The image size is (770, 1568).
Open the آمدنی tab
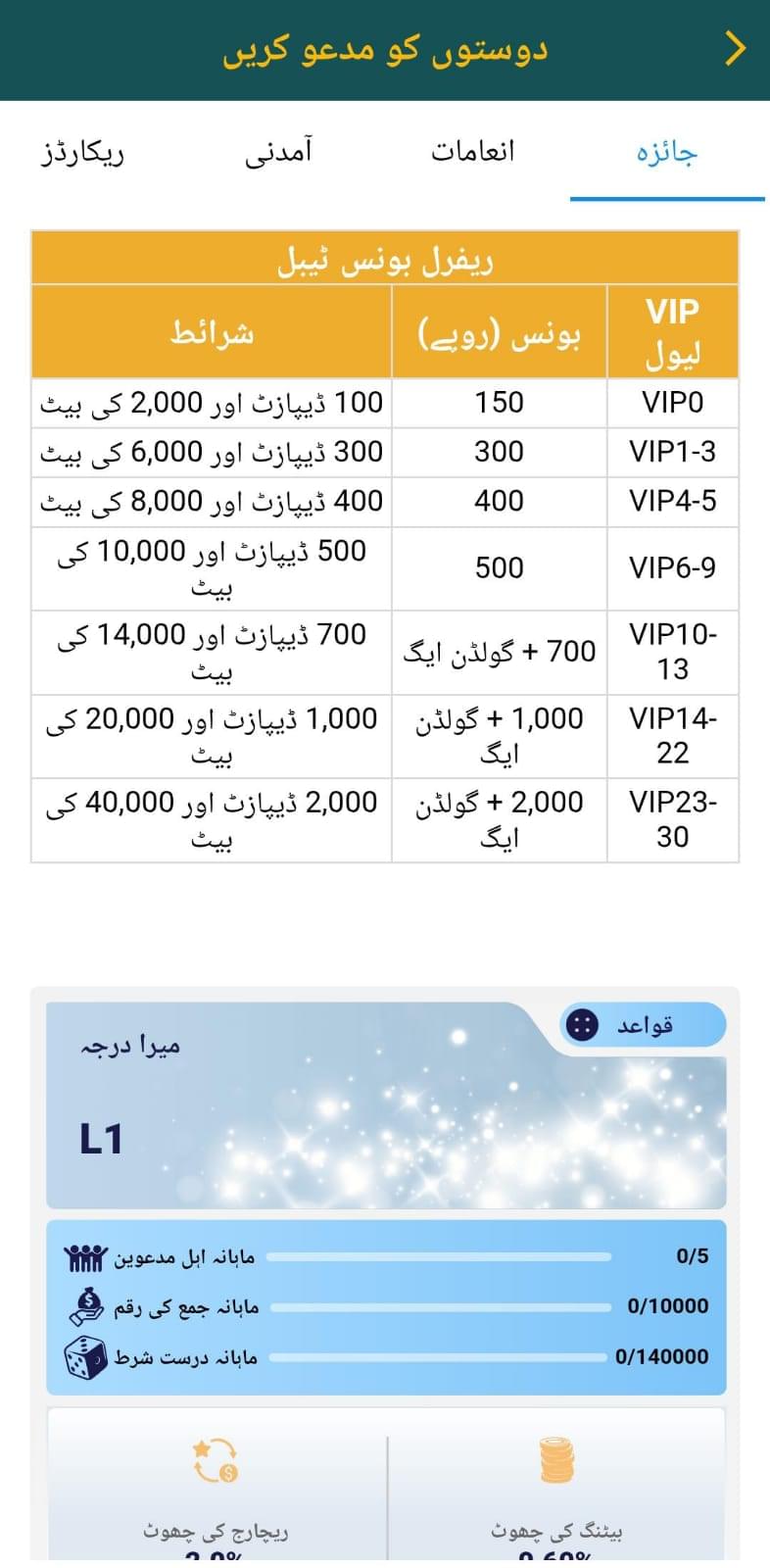(278, 152)
